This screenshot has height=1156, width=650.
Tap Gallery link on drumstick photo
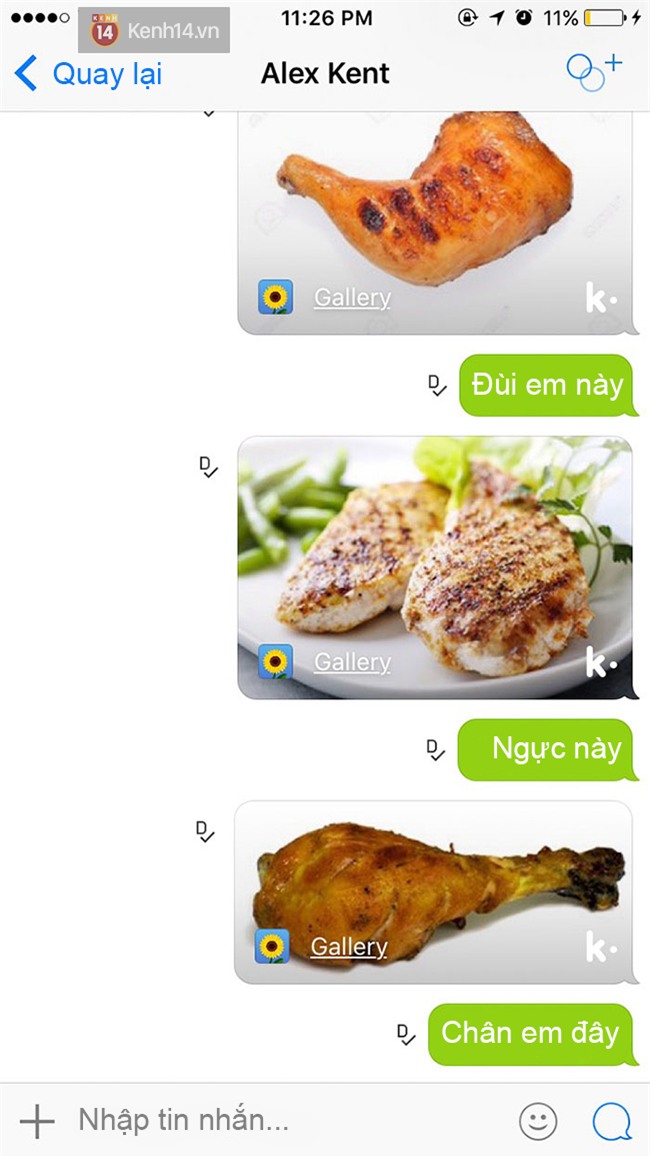(348, 946)
